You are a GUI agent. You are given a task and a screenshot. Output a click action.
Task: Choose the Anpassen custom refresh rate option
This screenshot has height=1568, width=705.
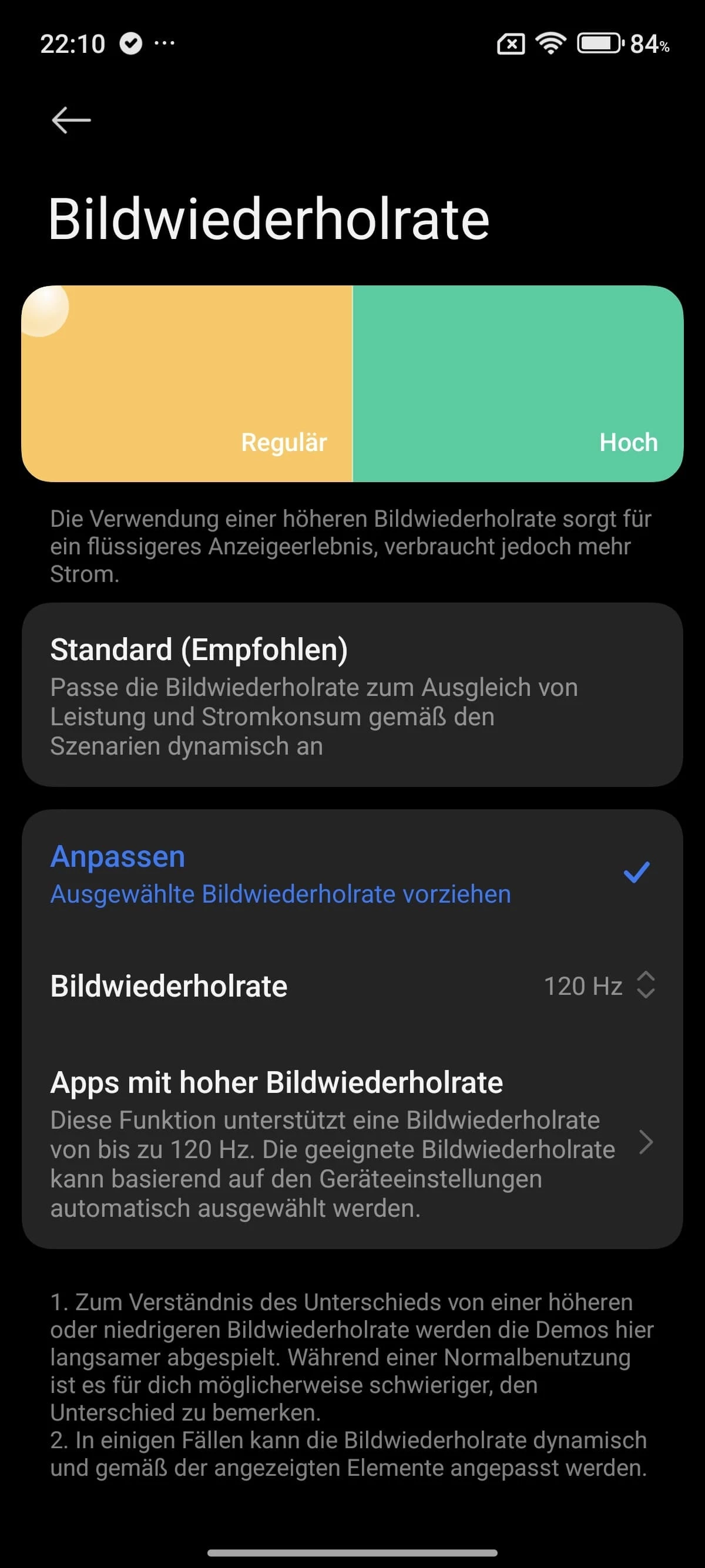coord(352,874)
